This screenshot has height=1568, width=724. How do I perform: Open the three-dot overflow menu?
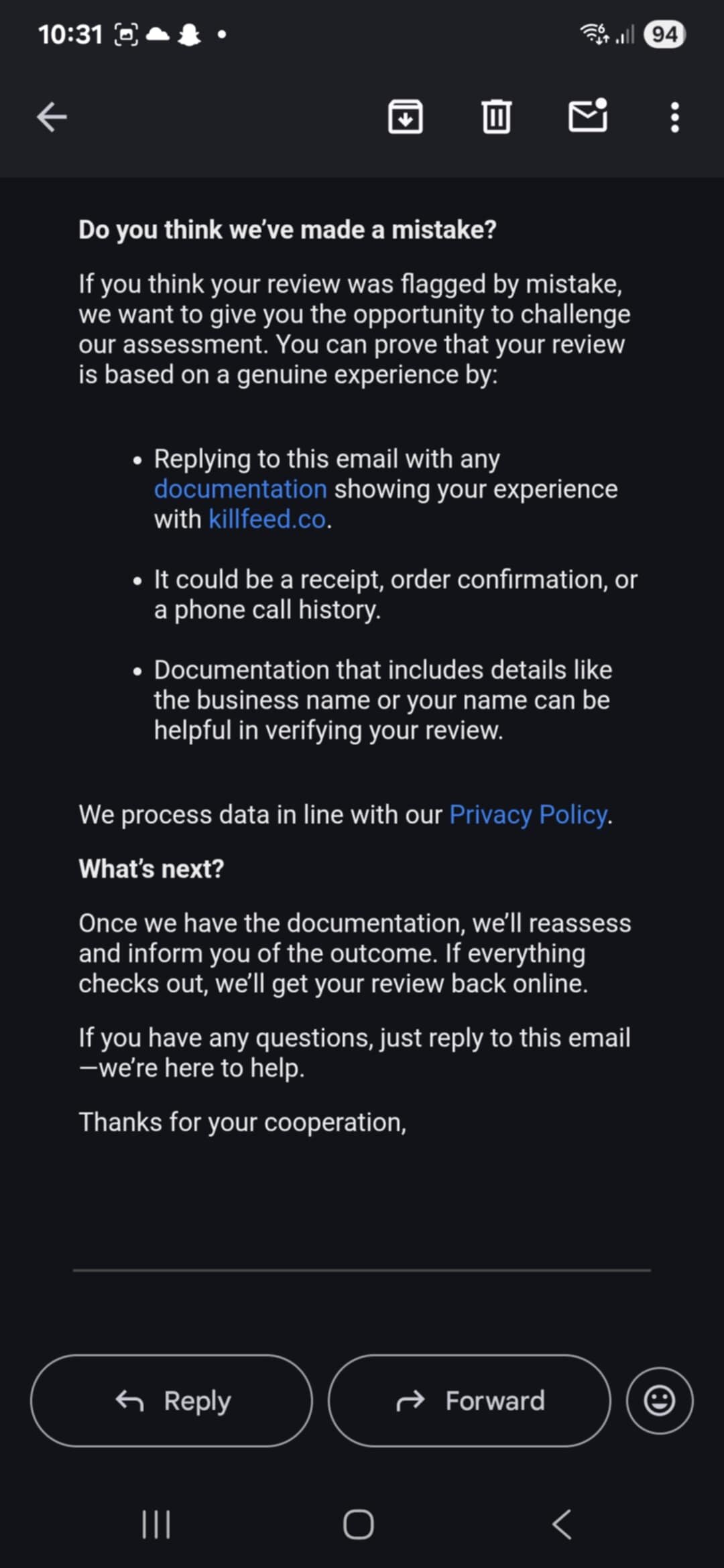click(x=675, y=117)
